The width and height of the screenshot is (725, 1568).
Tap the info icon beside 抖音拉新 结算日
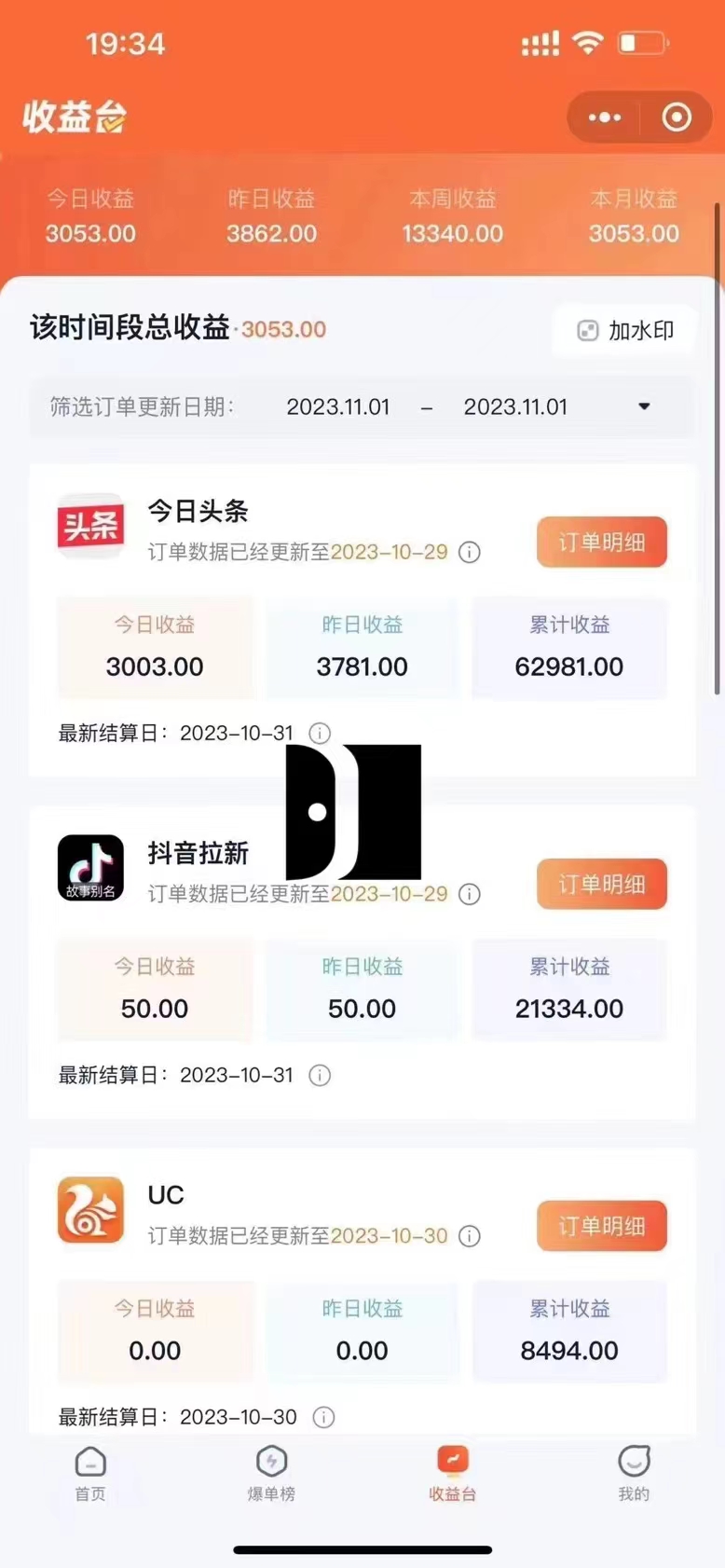click(x=319, y=1075)
